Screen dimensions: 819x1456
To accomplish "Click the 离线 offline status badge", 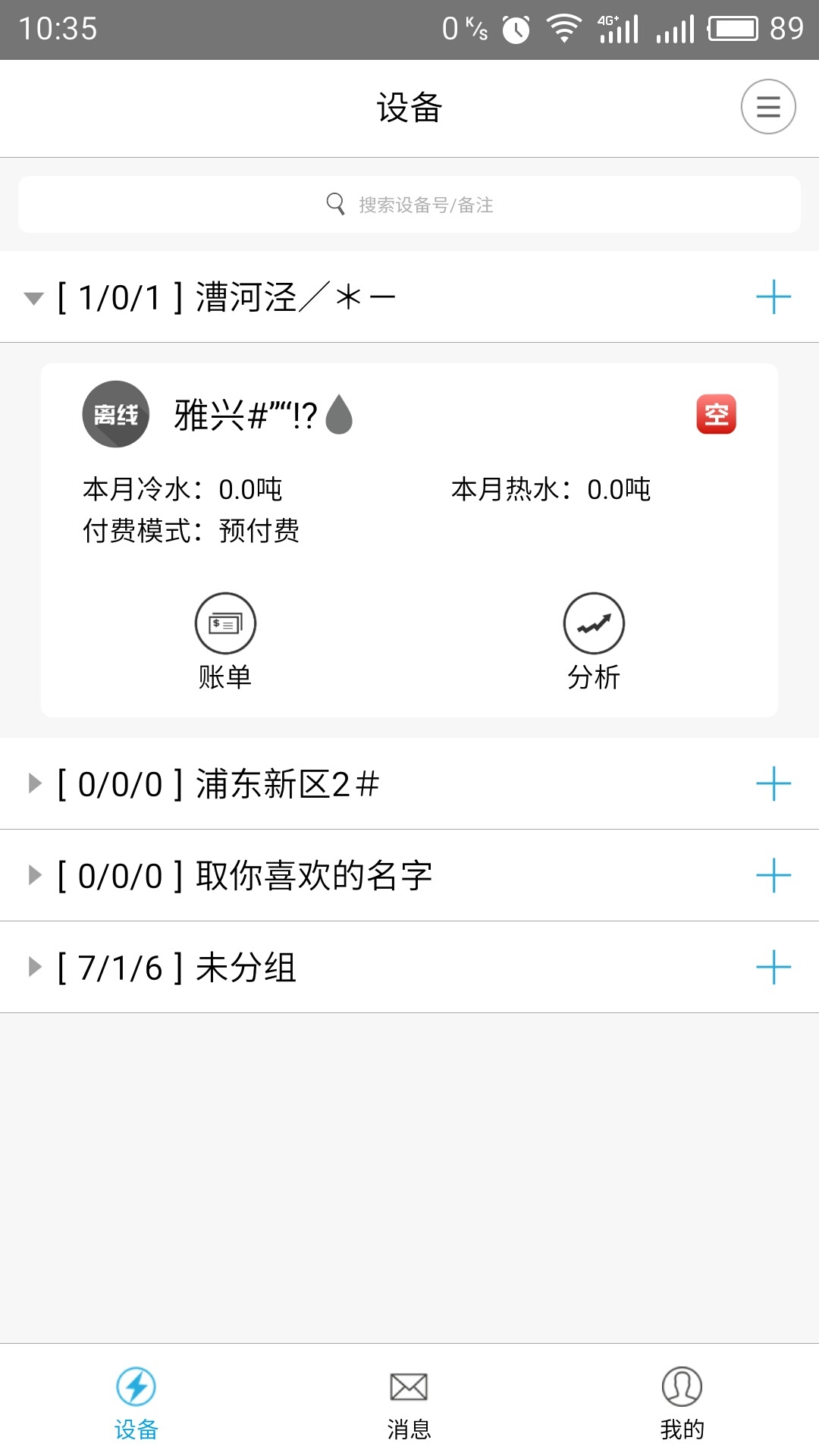I will [x=115, y=416].
